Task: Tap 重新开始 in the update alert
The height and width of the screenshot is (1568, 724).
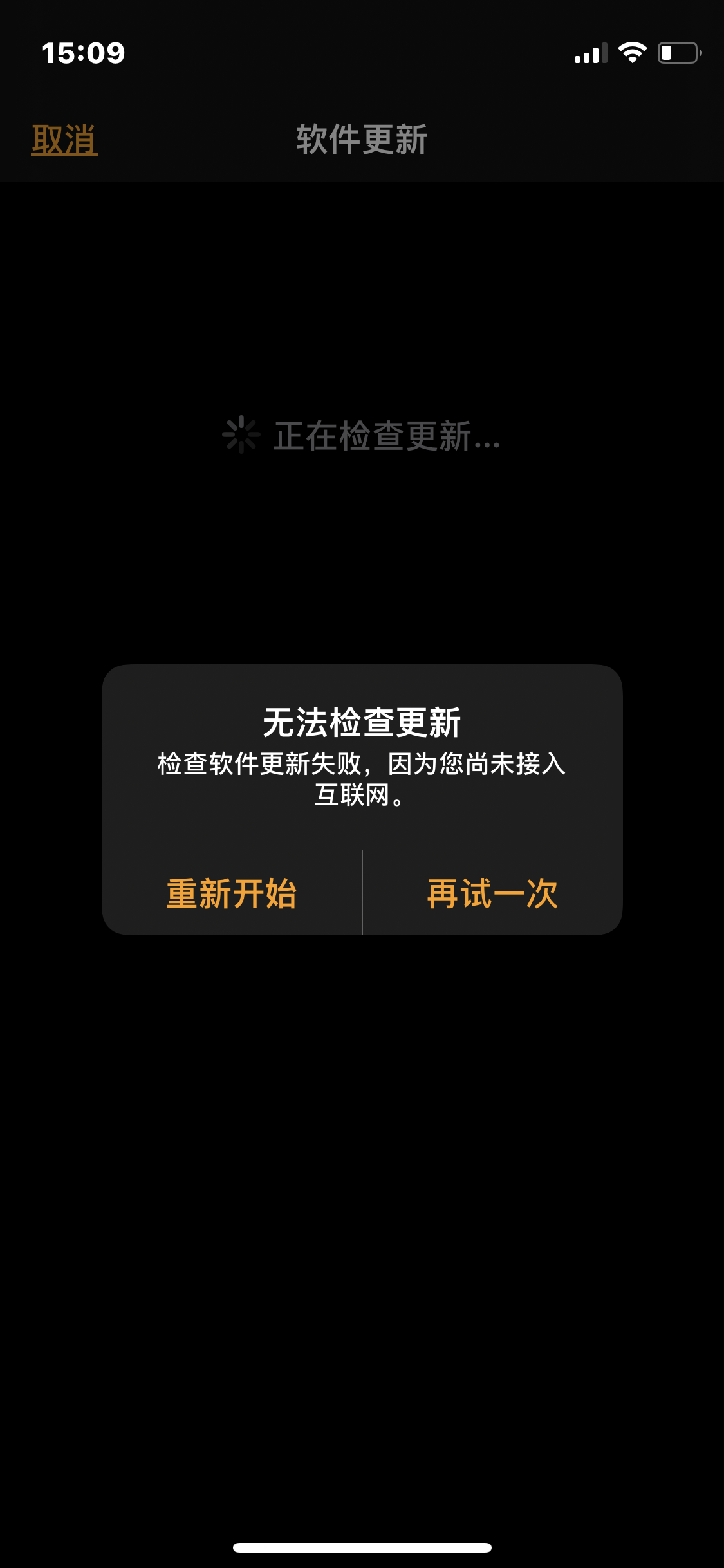Action: click(x=232, y=893)
